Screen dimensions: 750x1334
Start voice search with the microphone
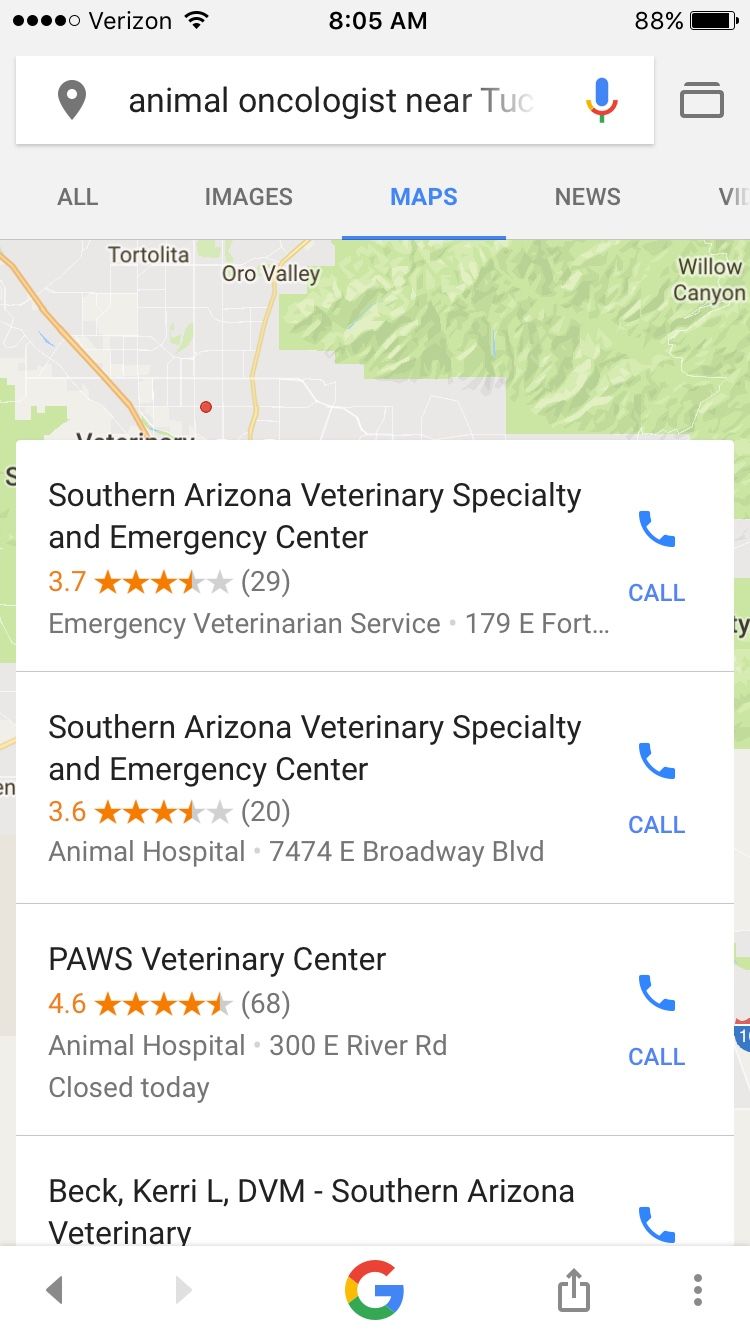(601, 101)
